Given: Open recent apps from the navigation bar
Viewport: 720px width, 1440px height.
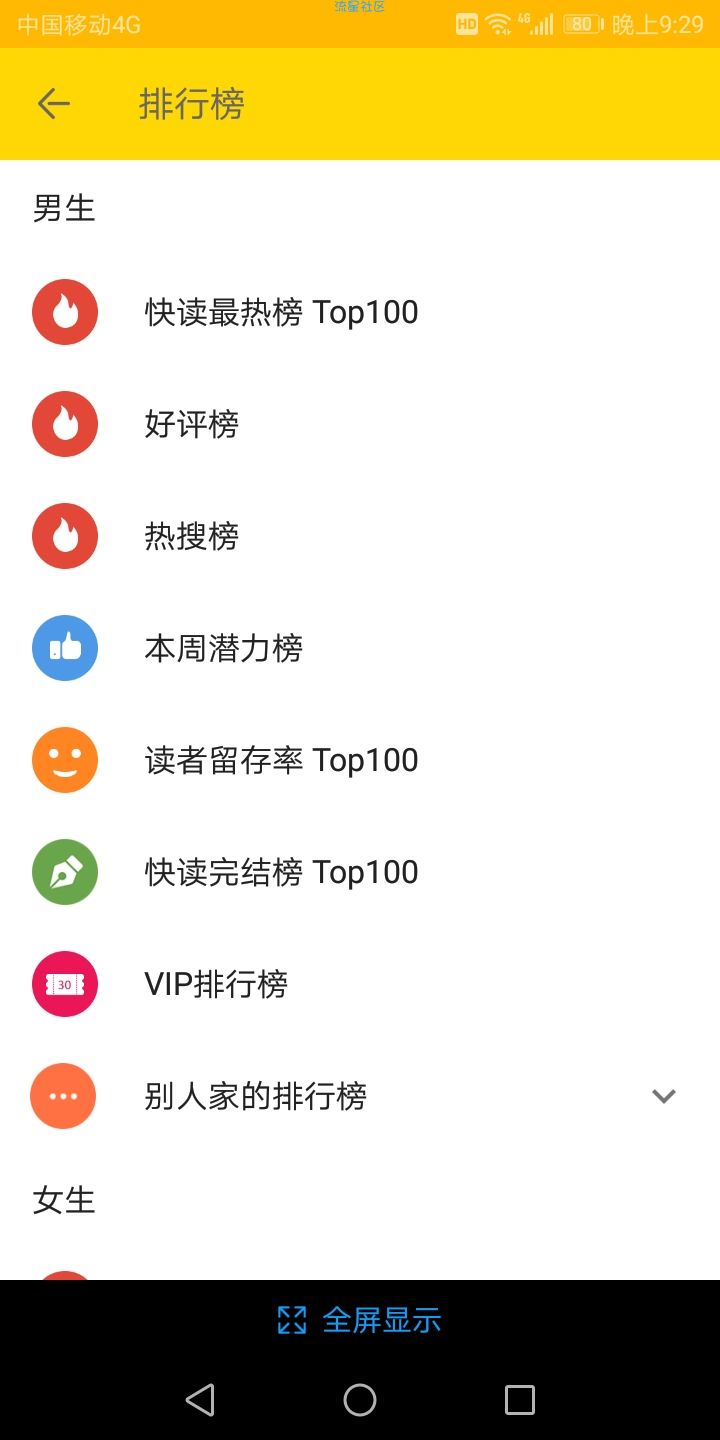Looking at the screenshot, I should pyautogui.click(x=520, y=1400).
